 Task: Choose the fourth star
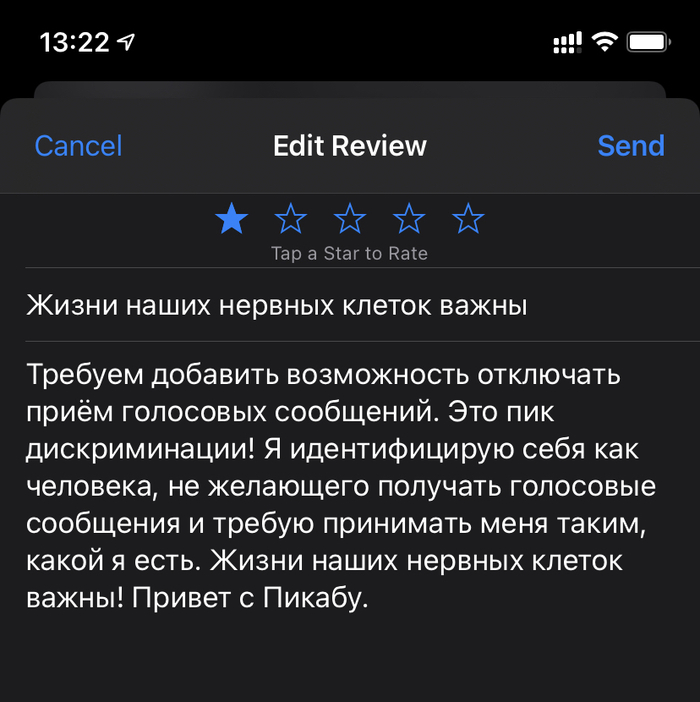[409, 218]
